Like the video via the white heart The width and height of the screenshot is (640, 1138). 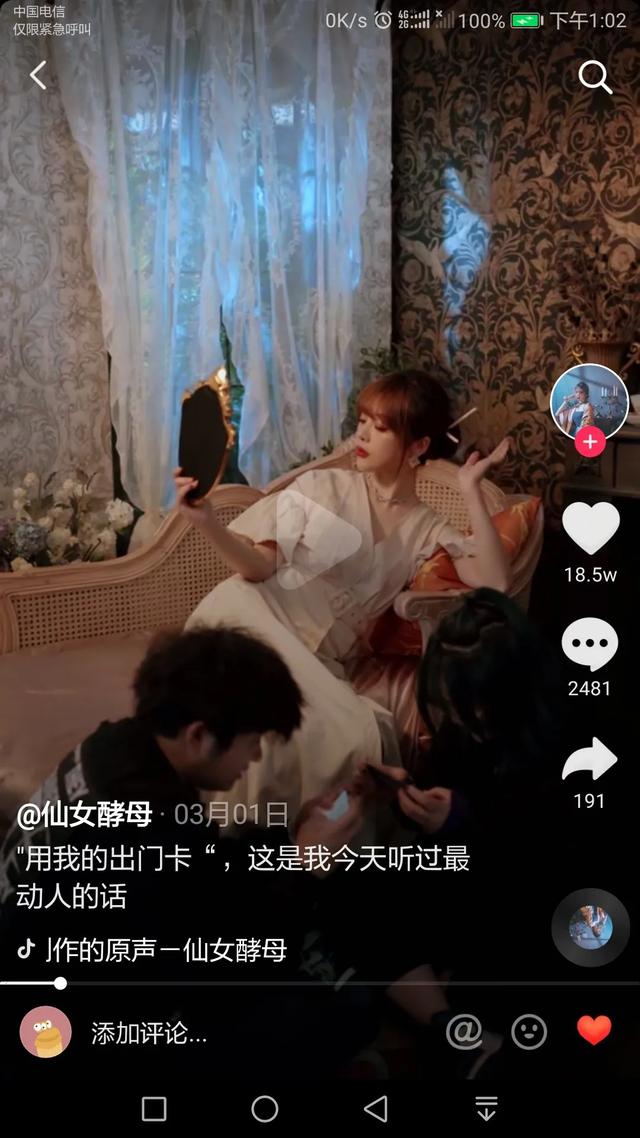(590, 528)
